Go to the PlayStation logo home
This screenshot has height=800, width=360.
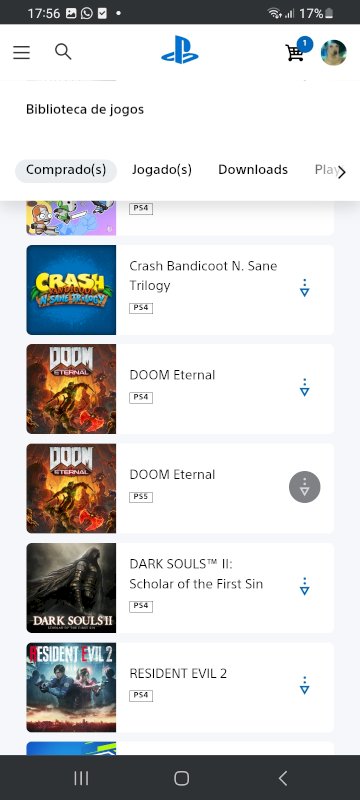coord(179,50)
